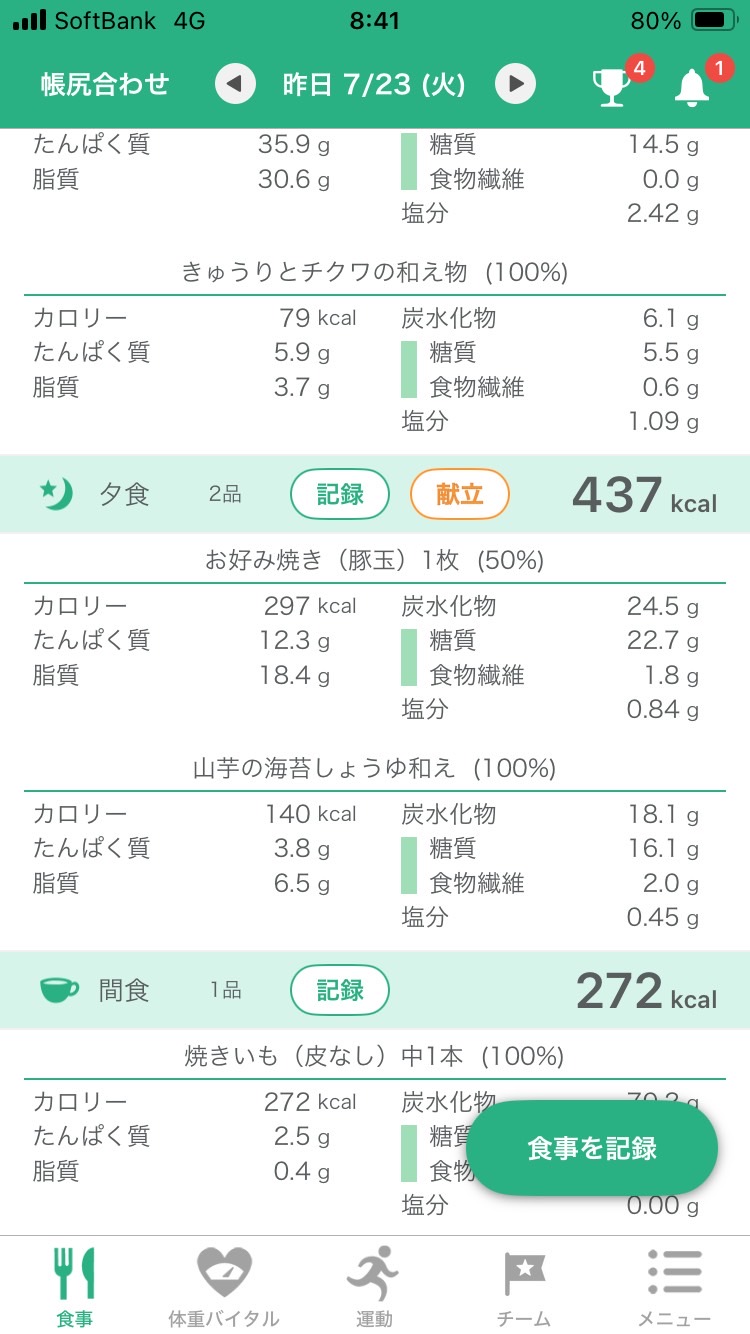Tap 帳尻合わせ in the header
750x1334 pixels.
[x=105, y=85]
